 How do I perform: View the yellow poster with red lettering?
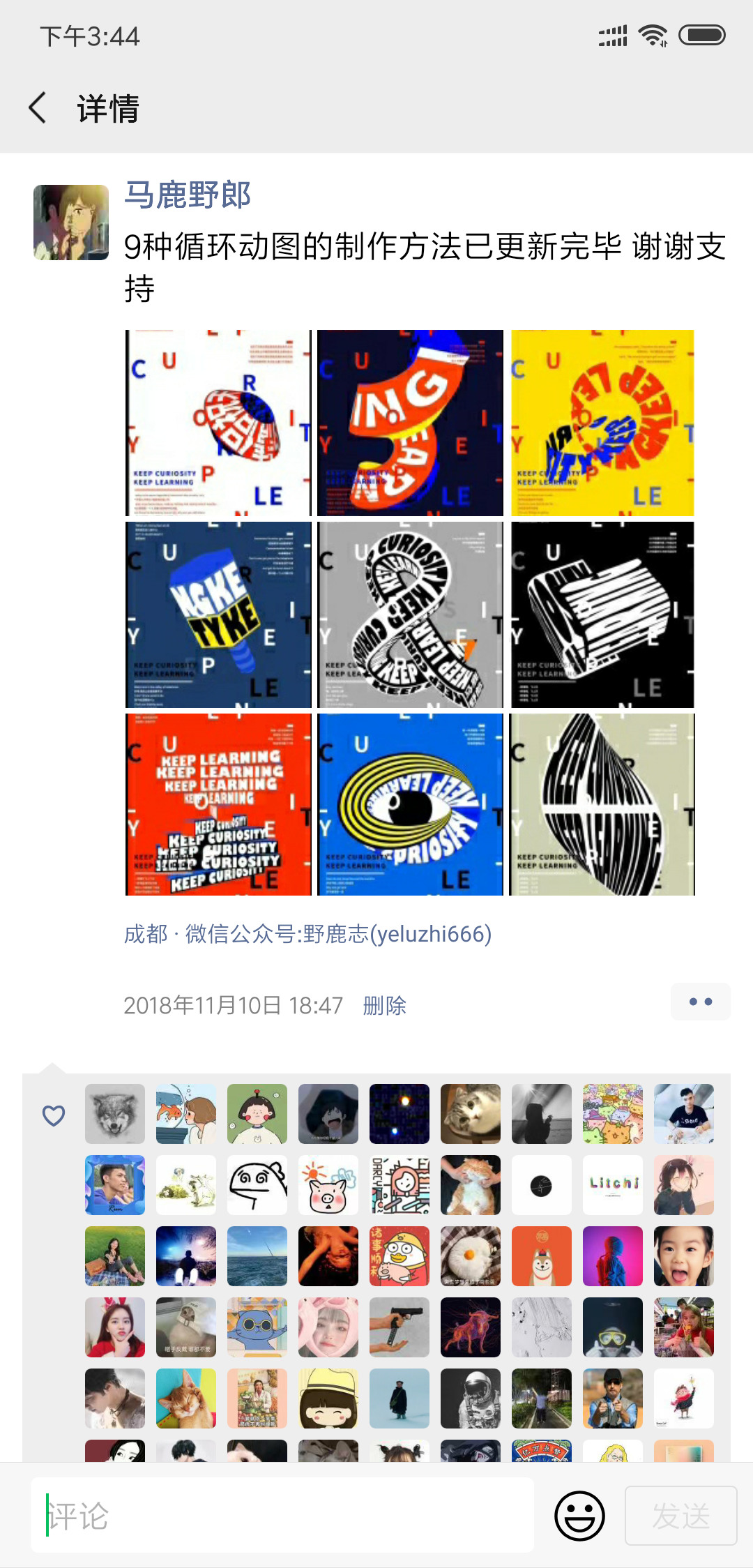pyautogui.click(x=602, y=423)
